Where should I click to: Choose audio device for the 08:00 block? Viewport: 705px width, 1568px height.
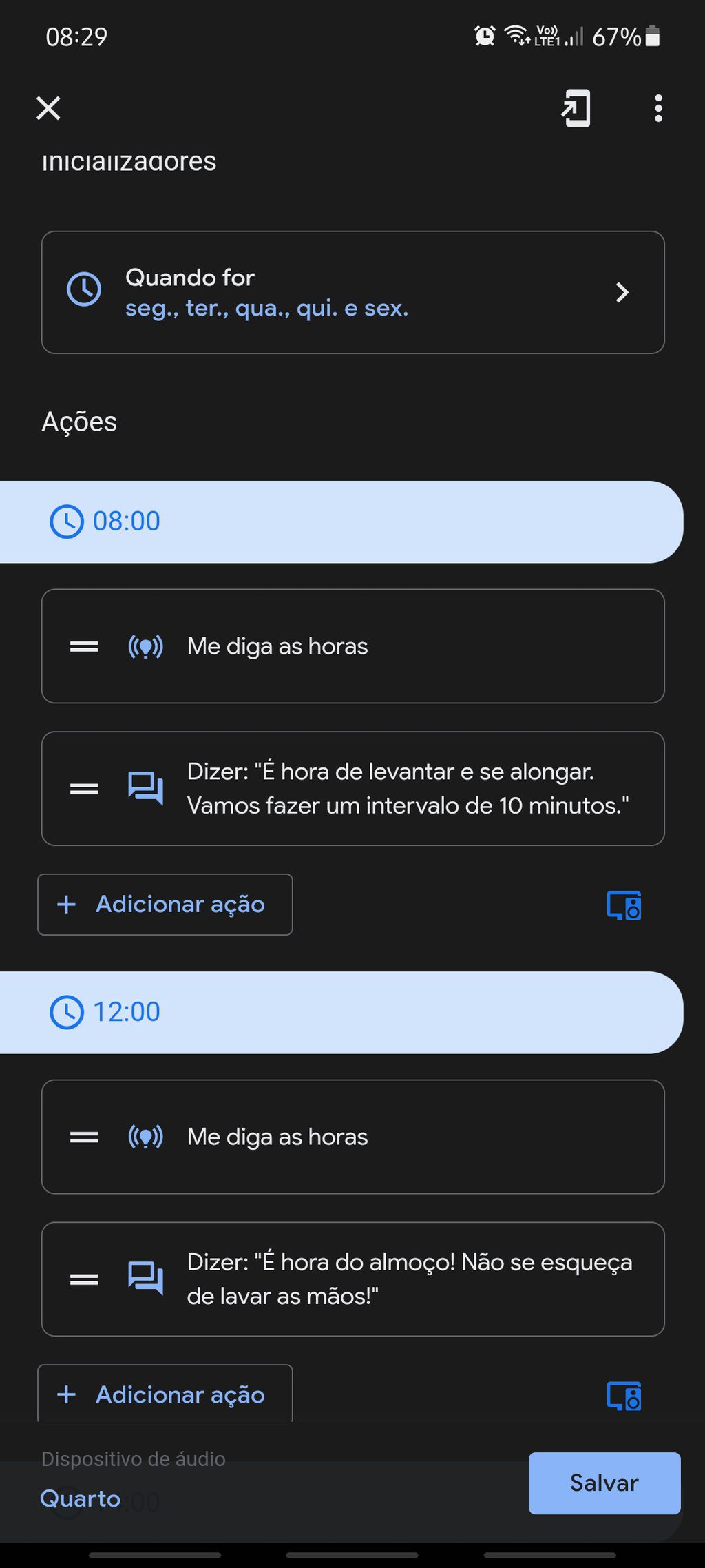(x=624, y=905)
